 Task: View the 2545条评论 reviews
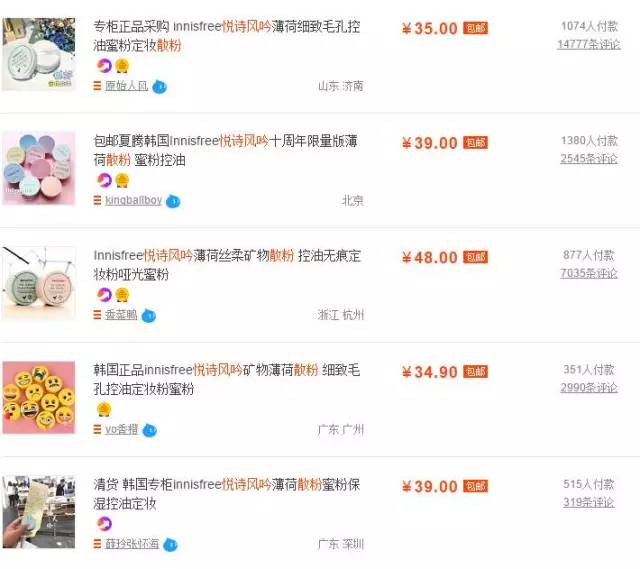589,158
